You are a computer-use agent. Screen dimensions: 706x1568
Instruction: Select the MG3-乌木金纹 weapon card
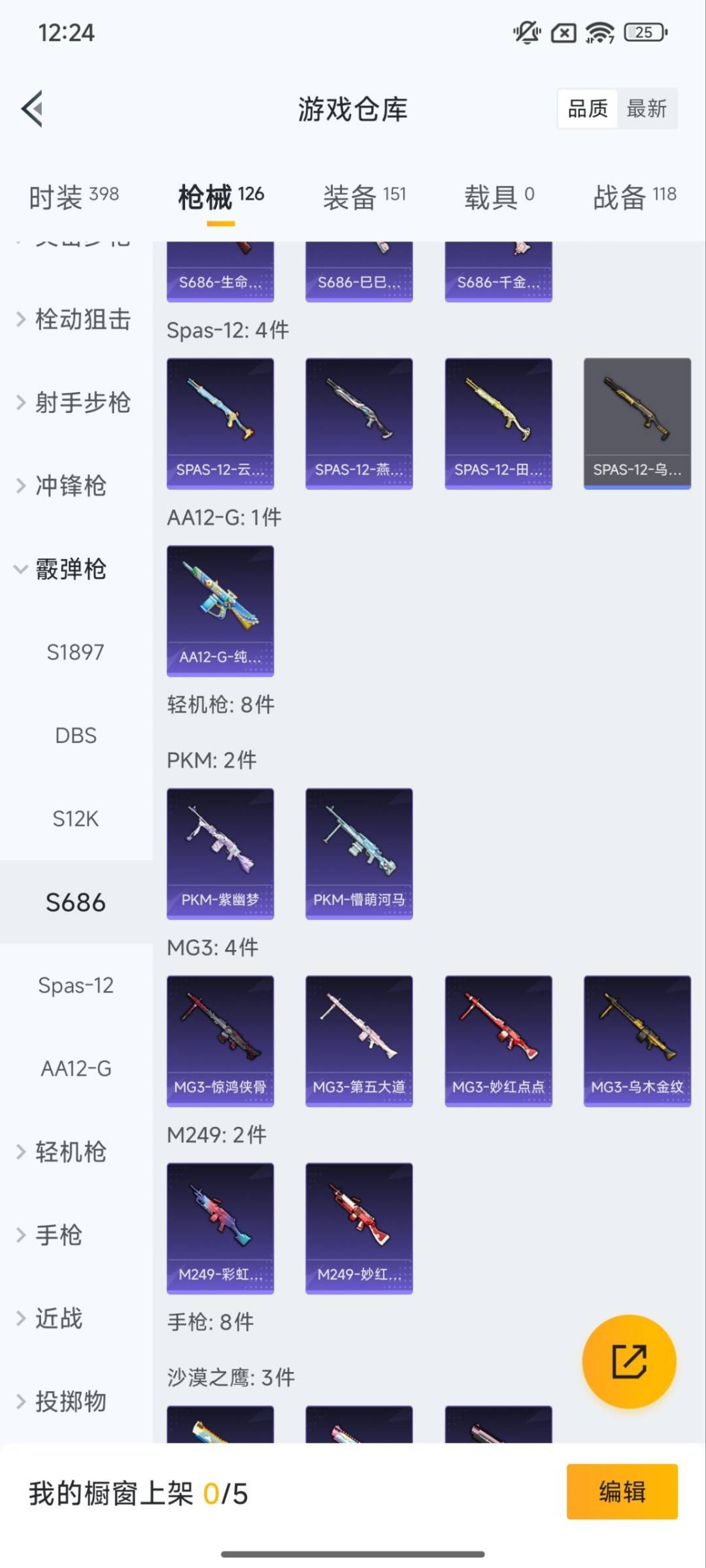[637, 1041]
